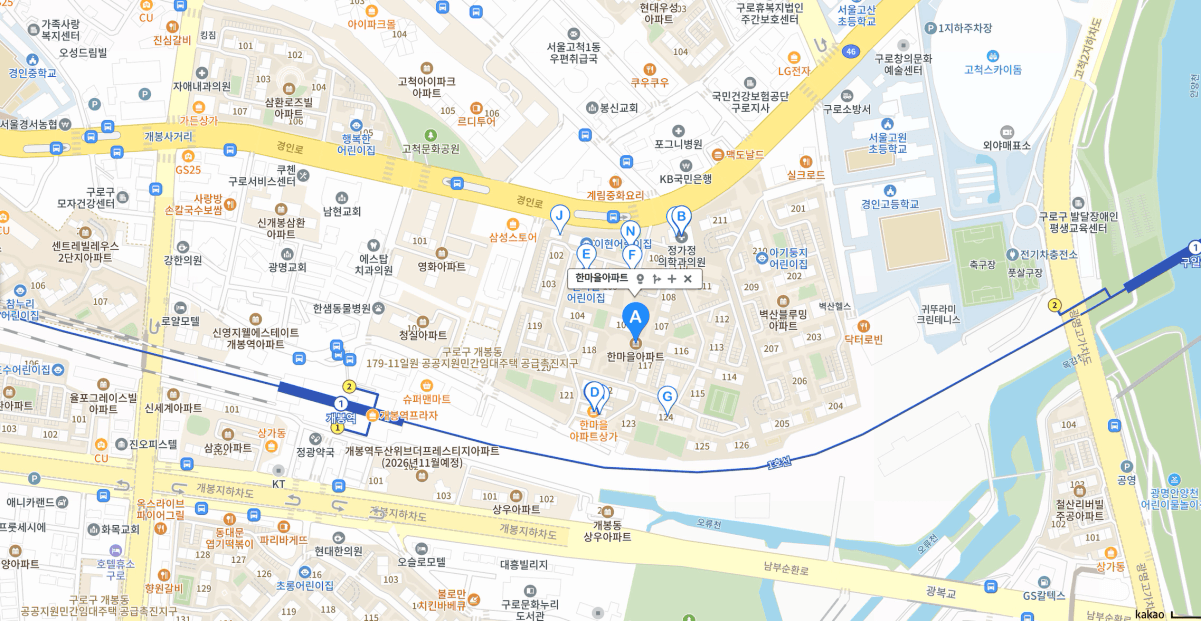The width and height of the screenshot is (1201, 621).
Task: Select marker D at 한마을 아파트상가
Action: pos(594,393)
